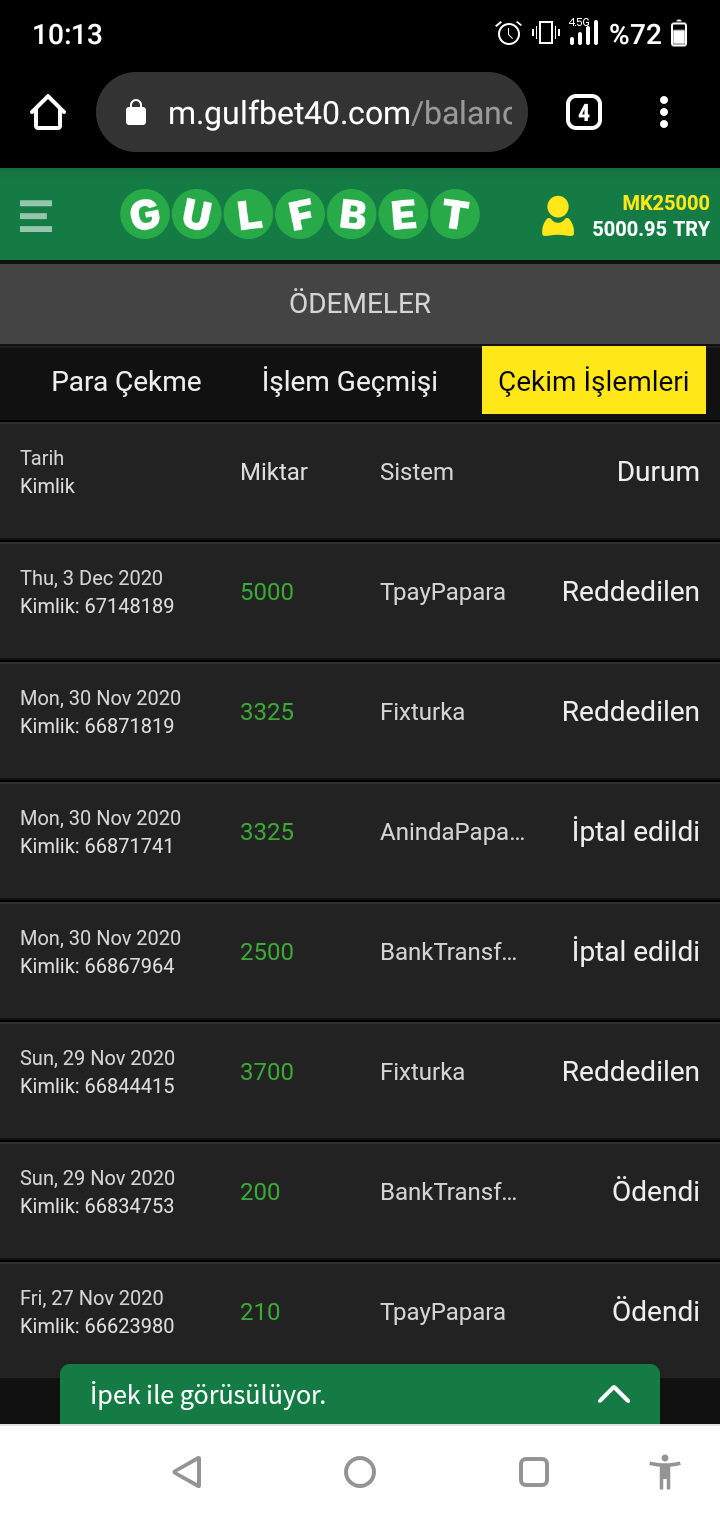Tap the browser address bar
Viewport: 720px width, 1520px height.
(311, 112)
